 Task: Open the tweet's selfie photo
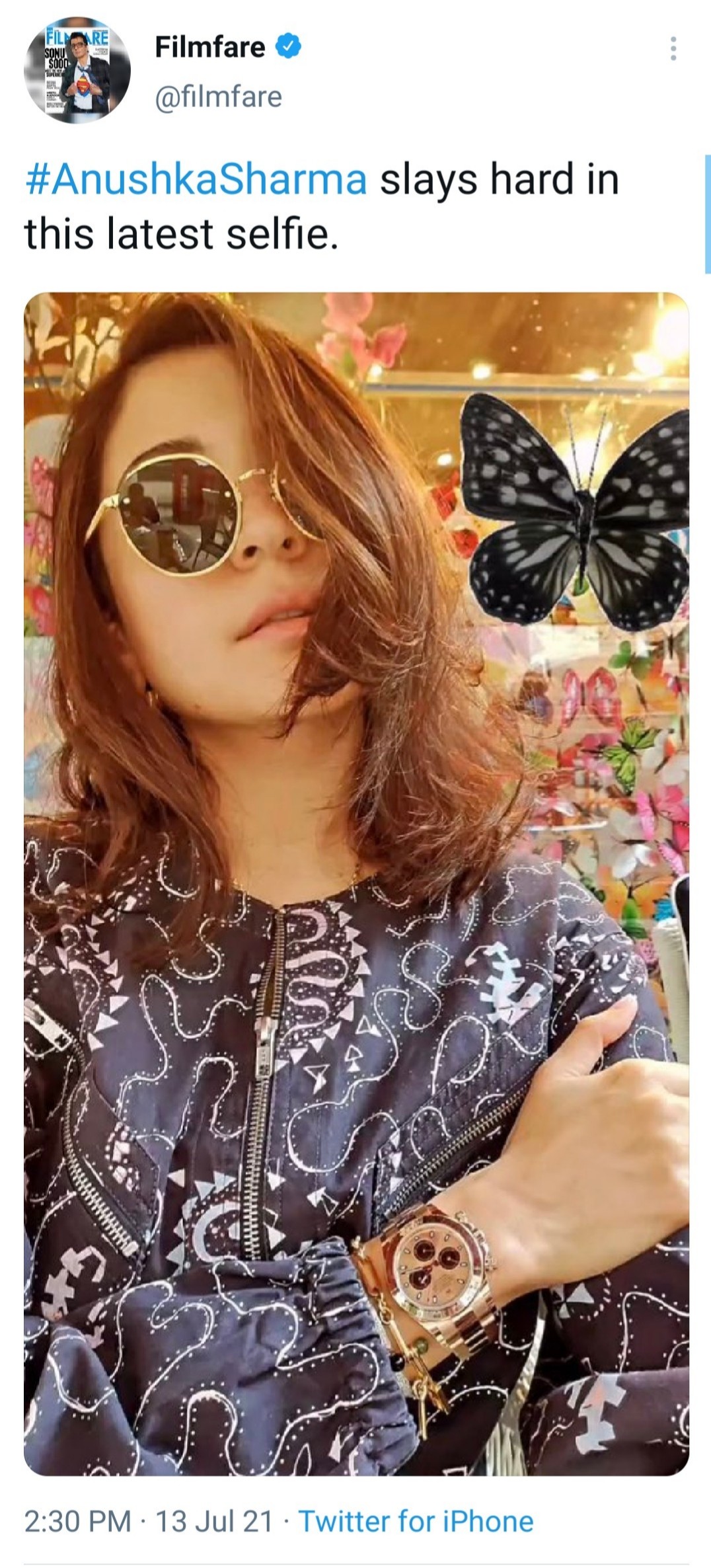pyautogui.click(x=355, y=884)
